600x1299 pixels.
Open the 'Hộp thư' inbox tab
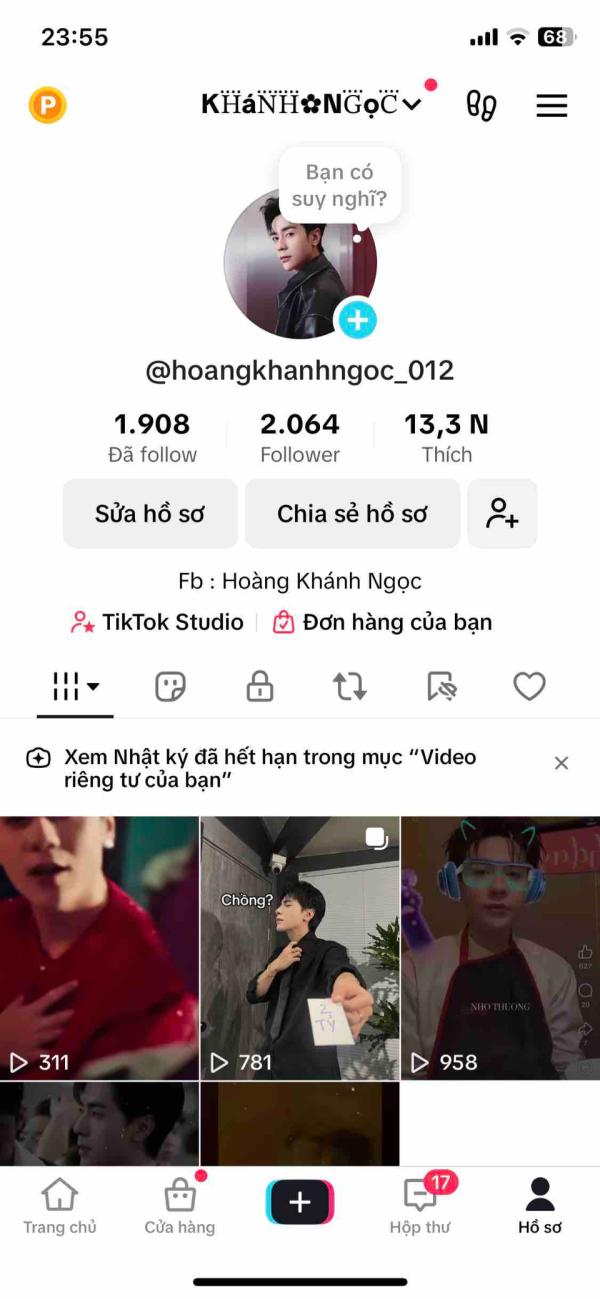(x=420, y=1207)
